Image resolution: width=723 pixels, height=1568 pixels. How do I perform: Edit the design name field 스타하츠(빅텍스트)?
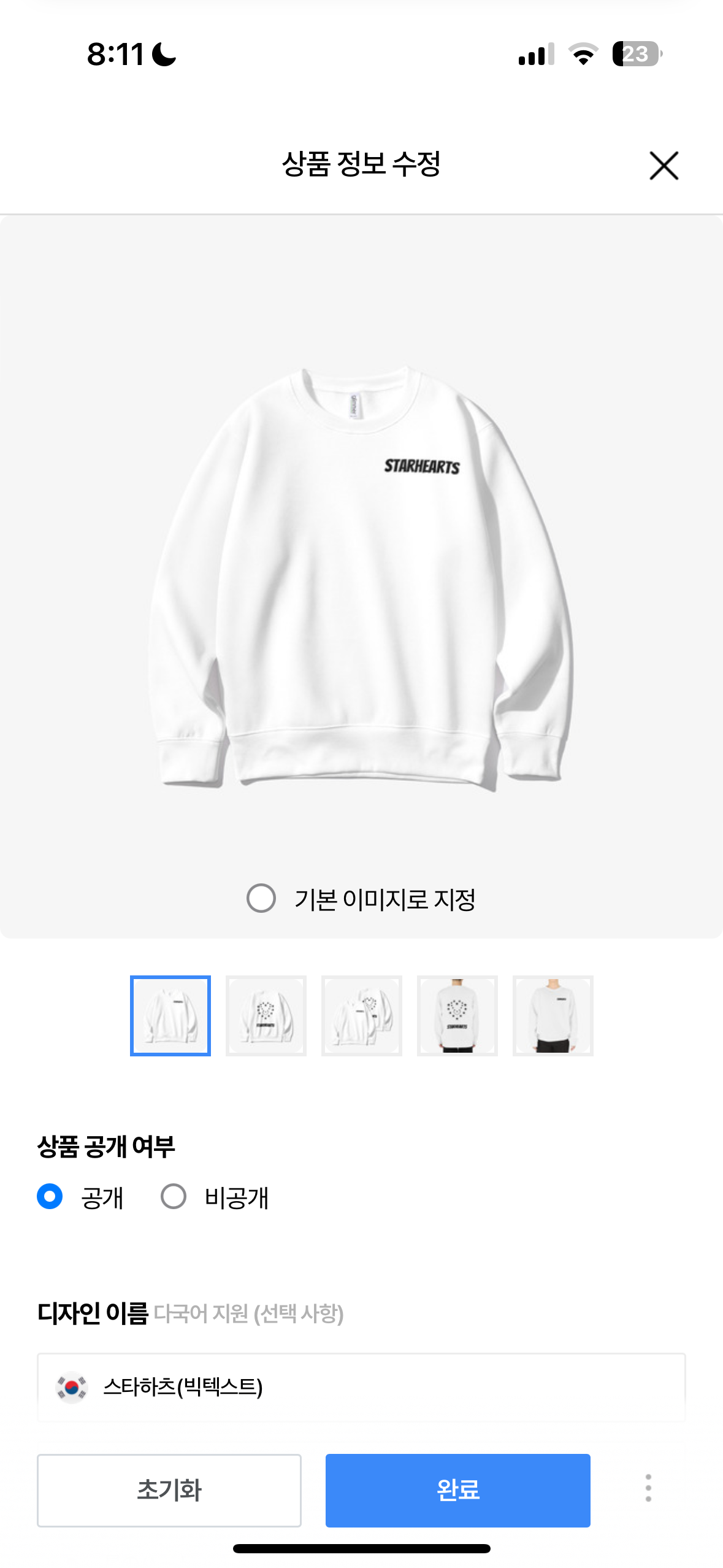(368, 1386)
